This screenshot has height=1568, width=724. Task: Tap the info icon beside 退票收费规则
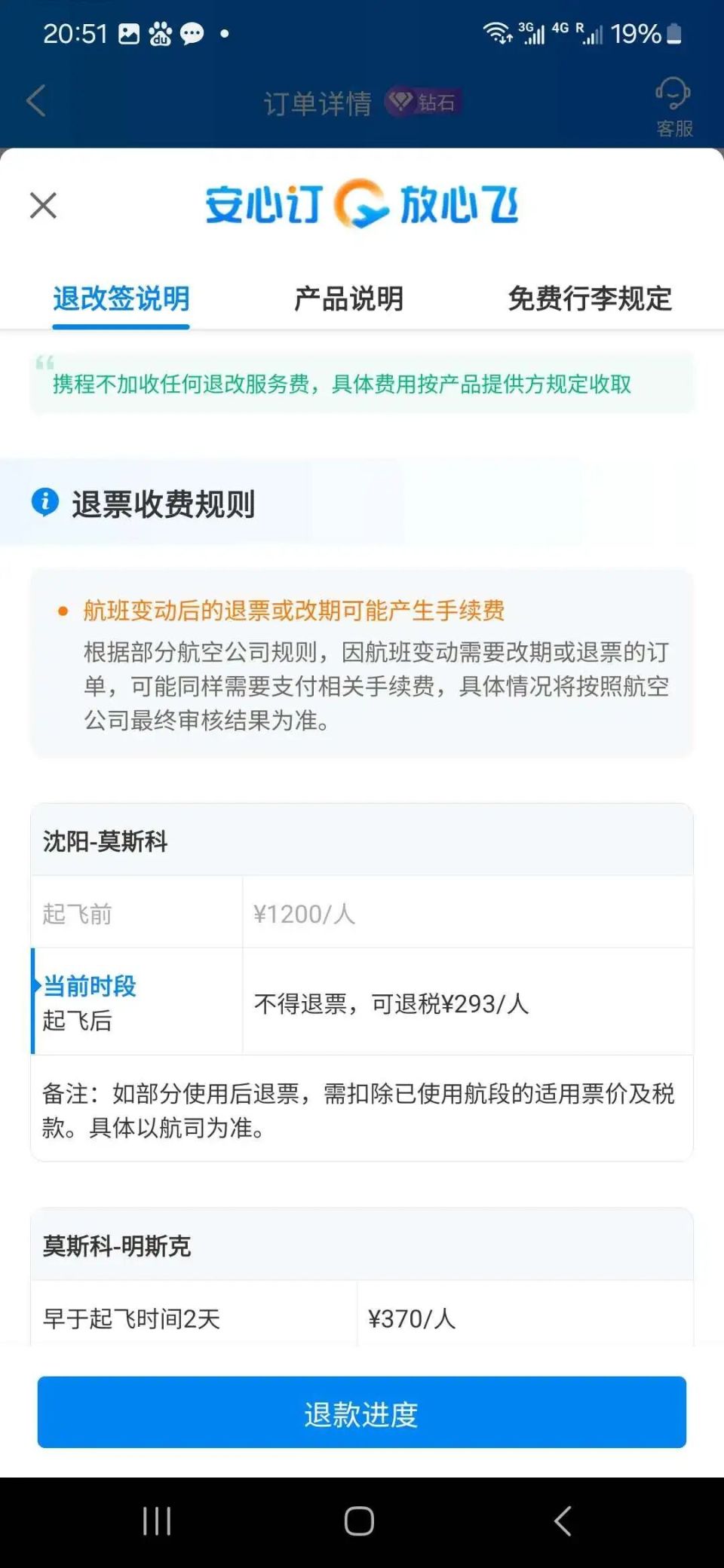tap(44, 502)
